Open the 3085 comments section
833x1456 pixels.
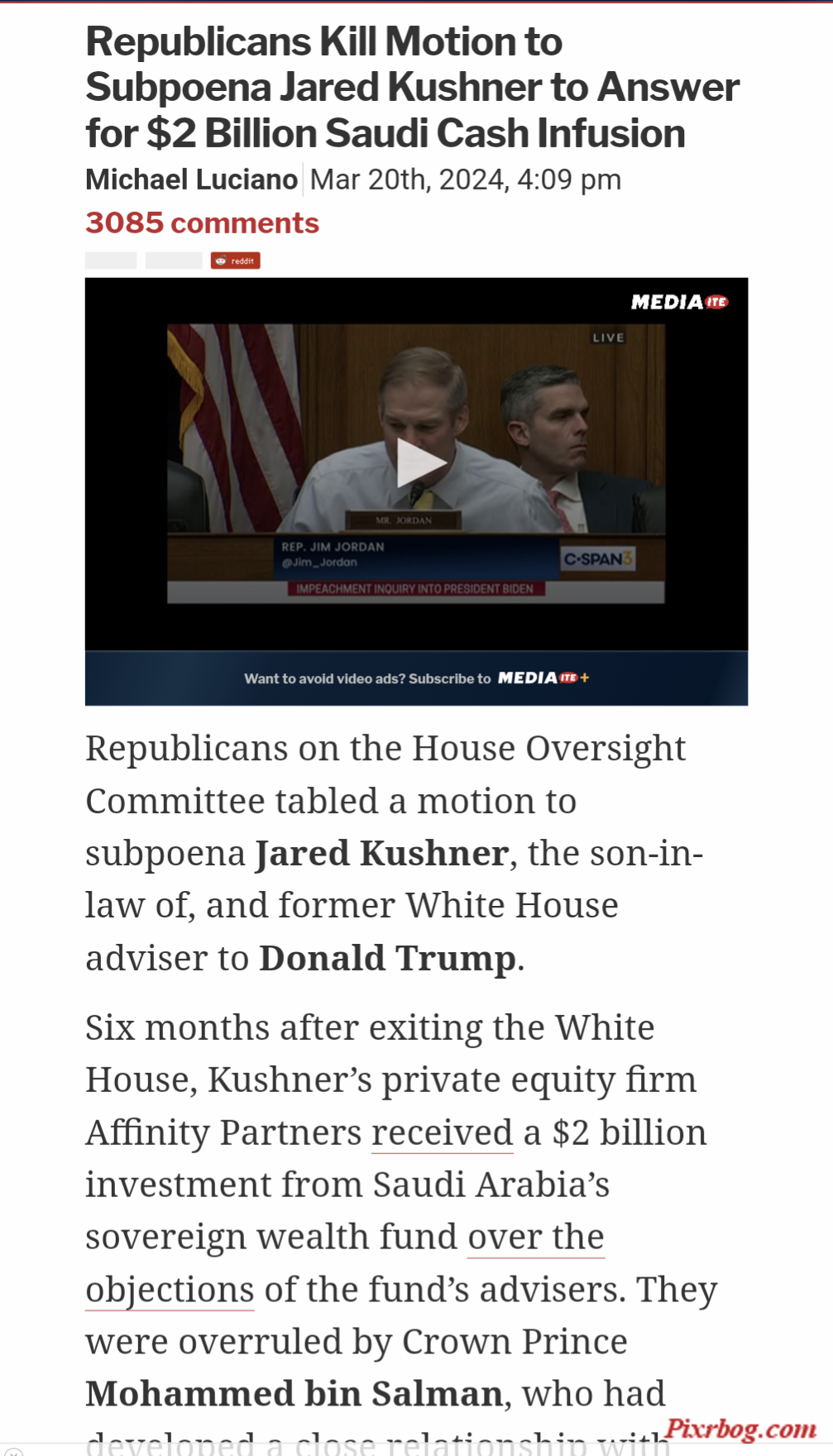(202, 223)
